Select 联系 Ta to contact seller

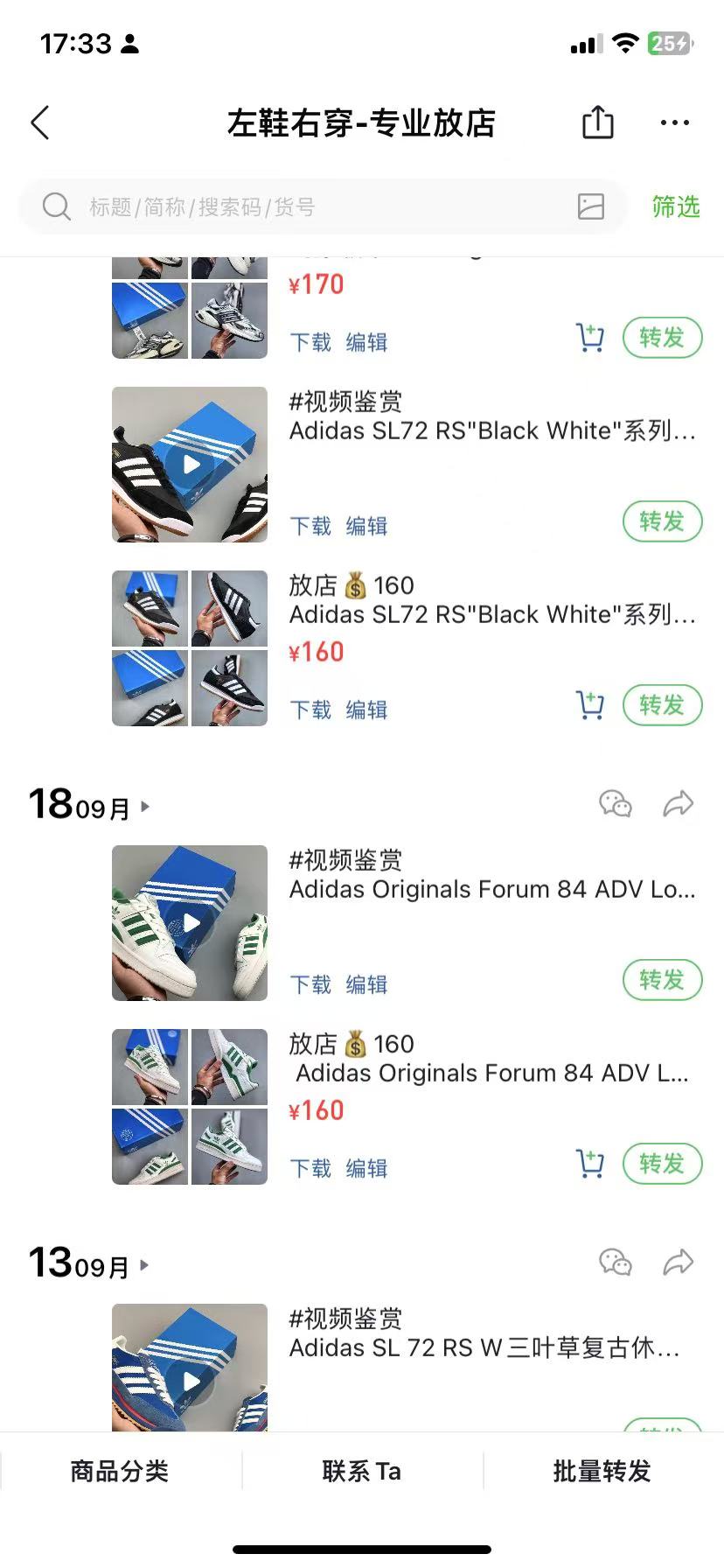pyautogui.click(x=362, y=1471)
